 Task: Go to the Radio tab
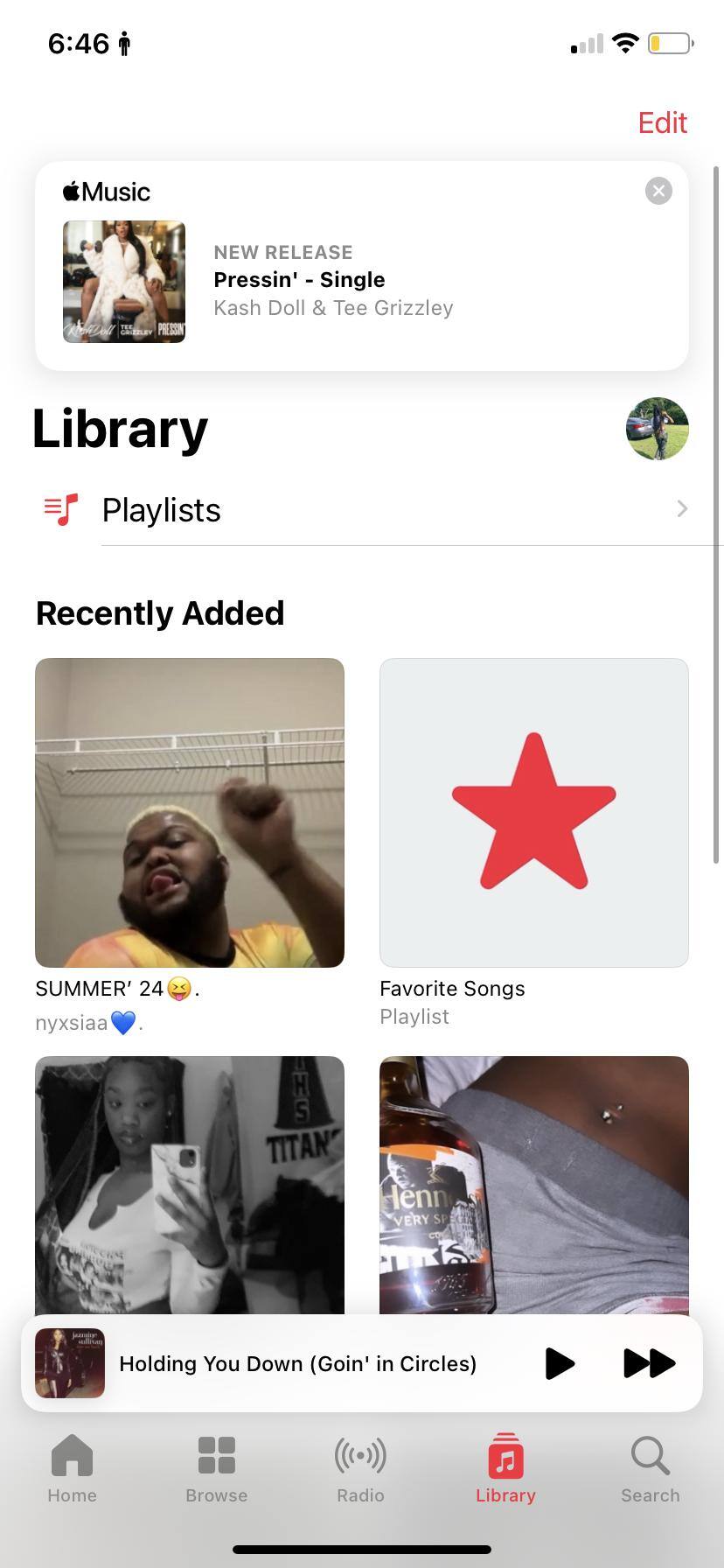pyautogui.click(x=360, y=1470)
